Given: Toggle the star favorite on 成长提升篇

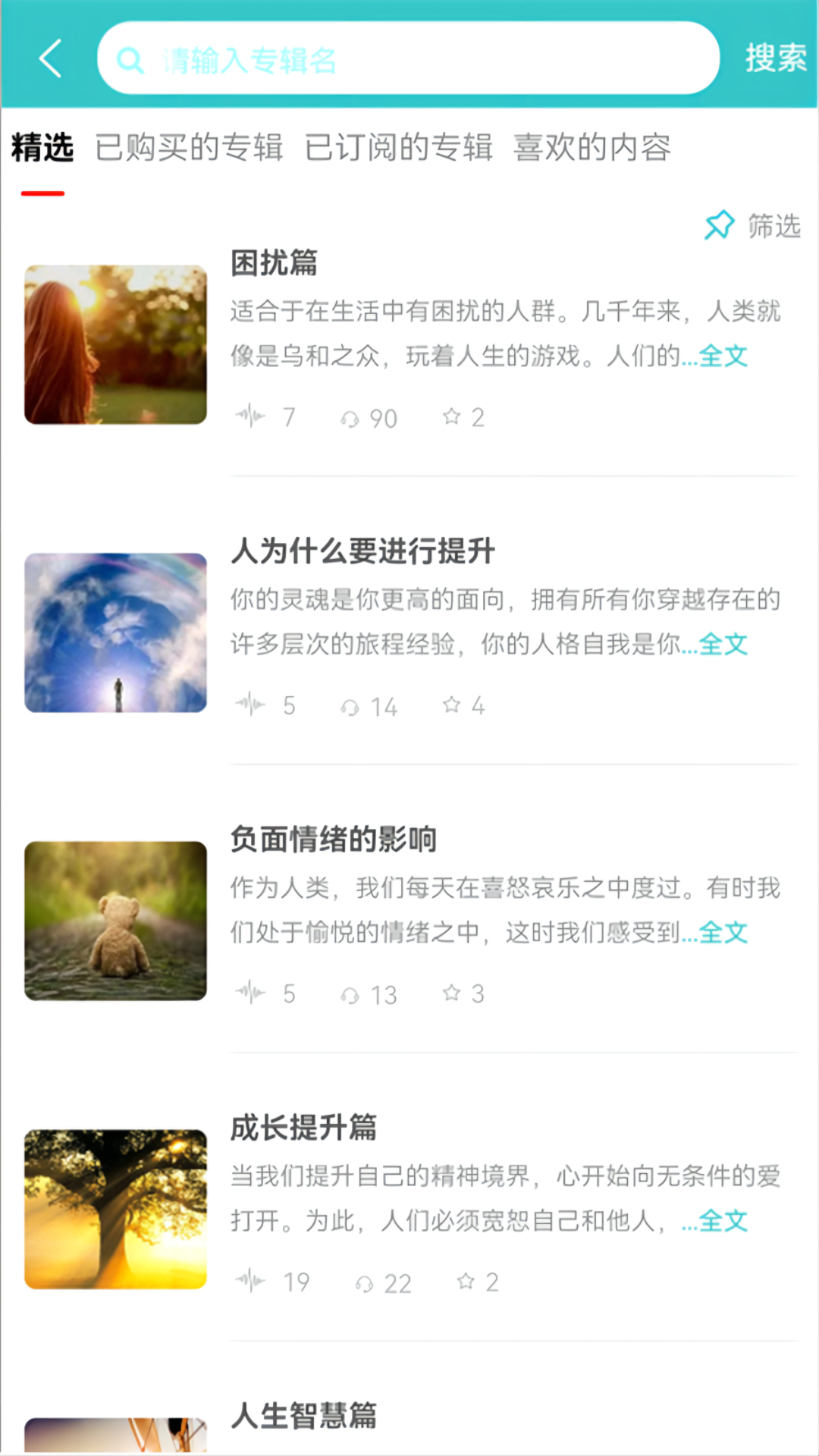Looking at the screenshot, I should [x=466, y=1282].
